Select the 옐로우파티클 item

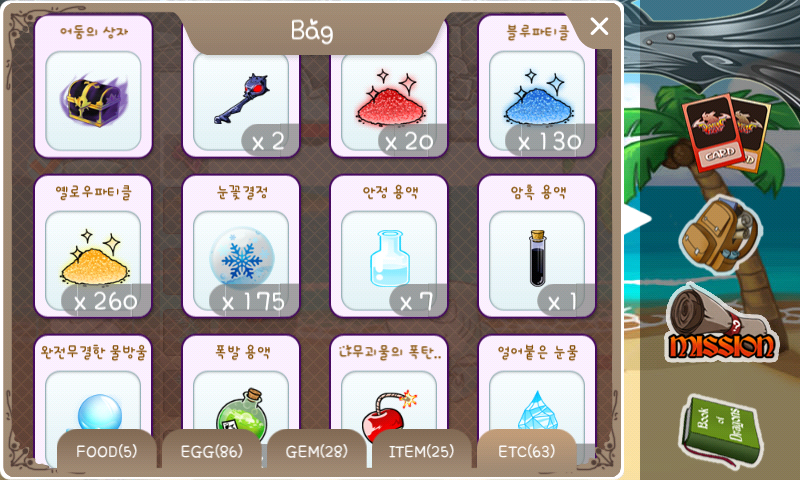pyautogui.click(x=93, y=246)
